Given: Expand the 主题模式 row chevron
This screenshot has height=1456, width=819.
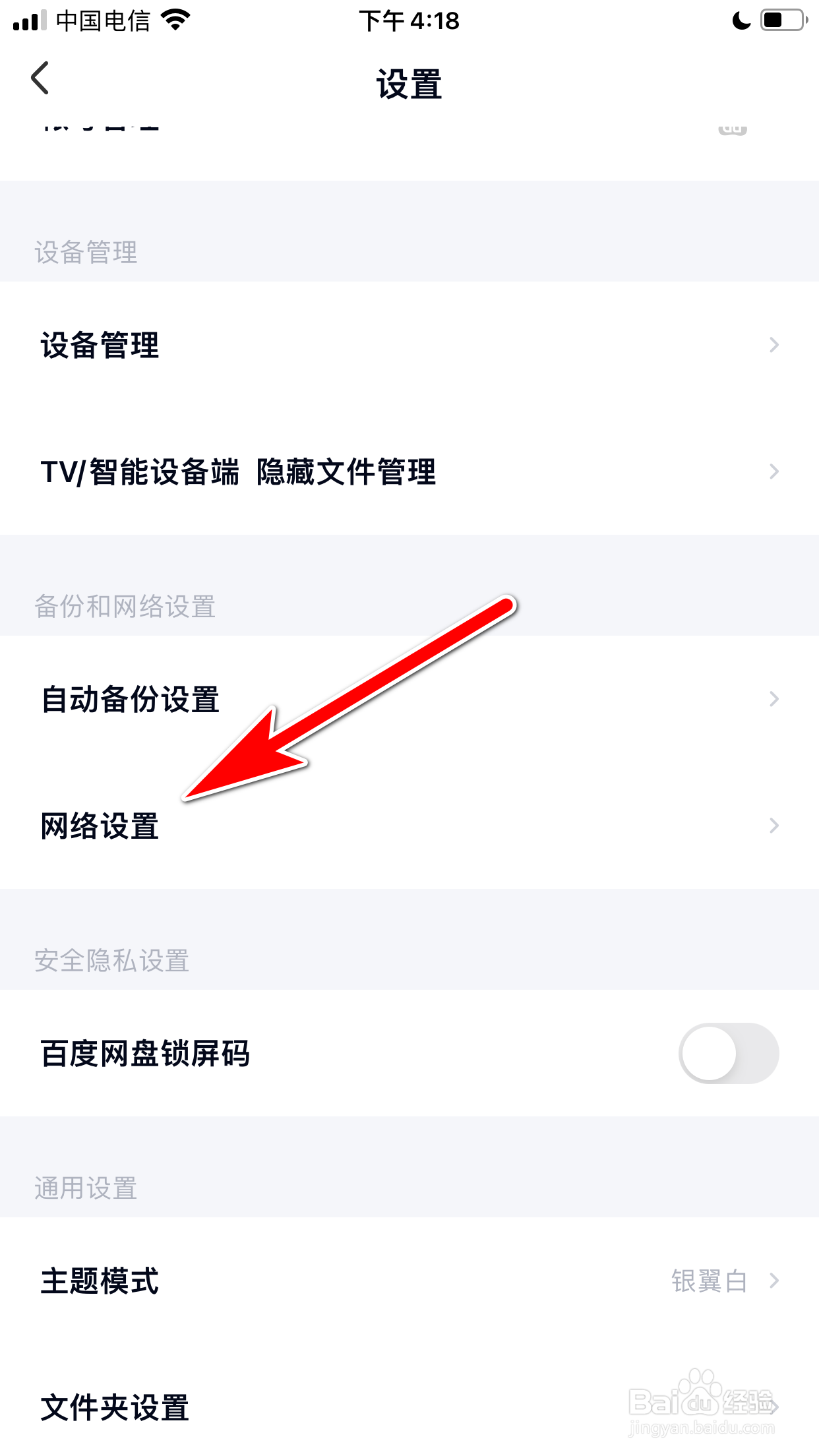Looking at the screenshot, I should point(773,1281).
